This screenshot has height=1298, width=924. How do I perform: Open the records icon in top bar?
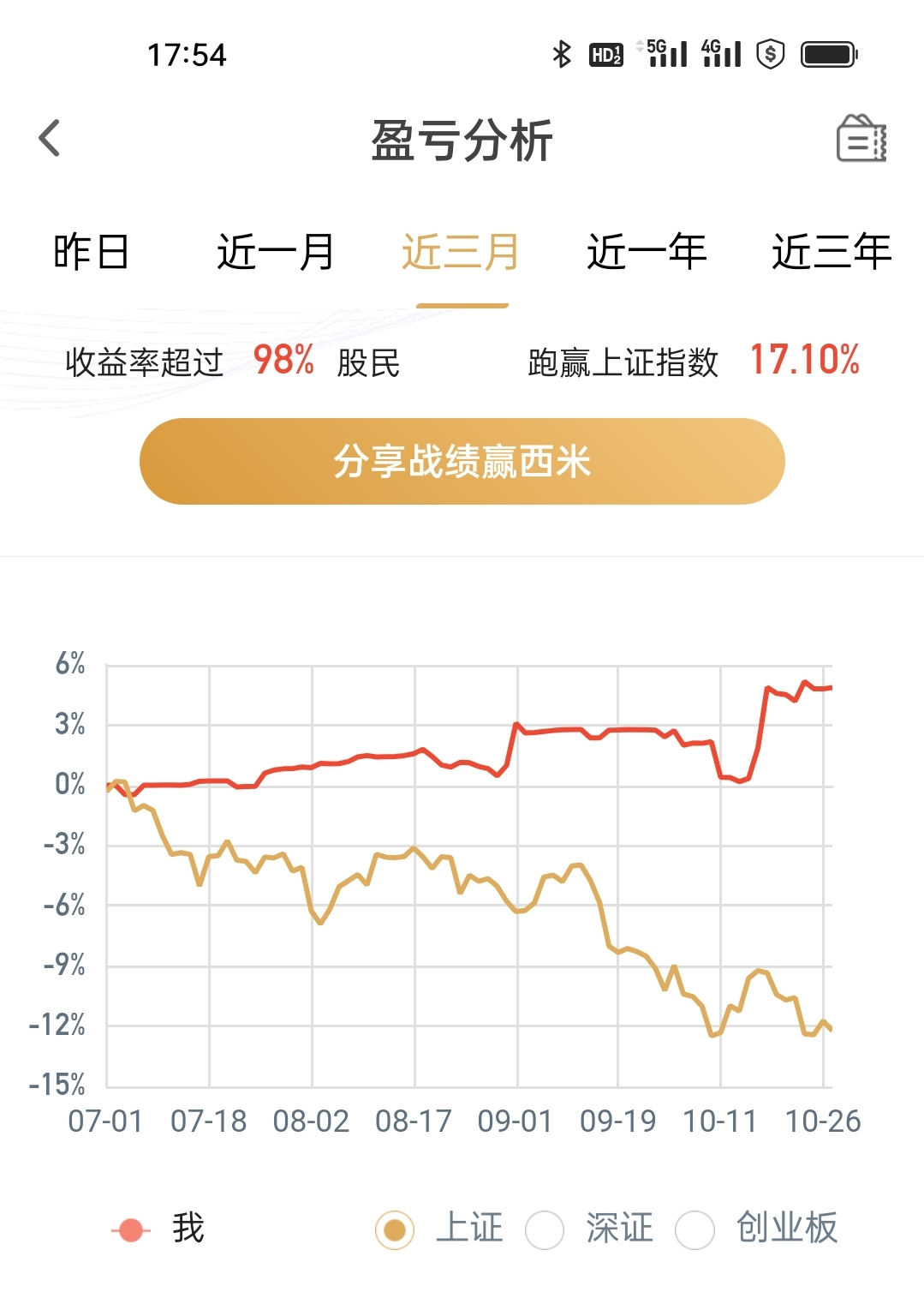click(861, 139)
